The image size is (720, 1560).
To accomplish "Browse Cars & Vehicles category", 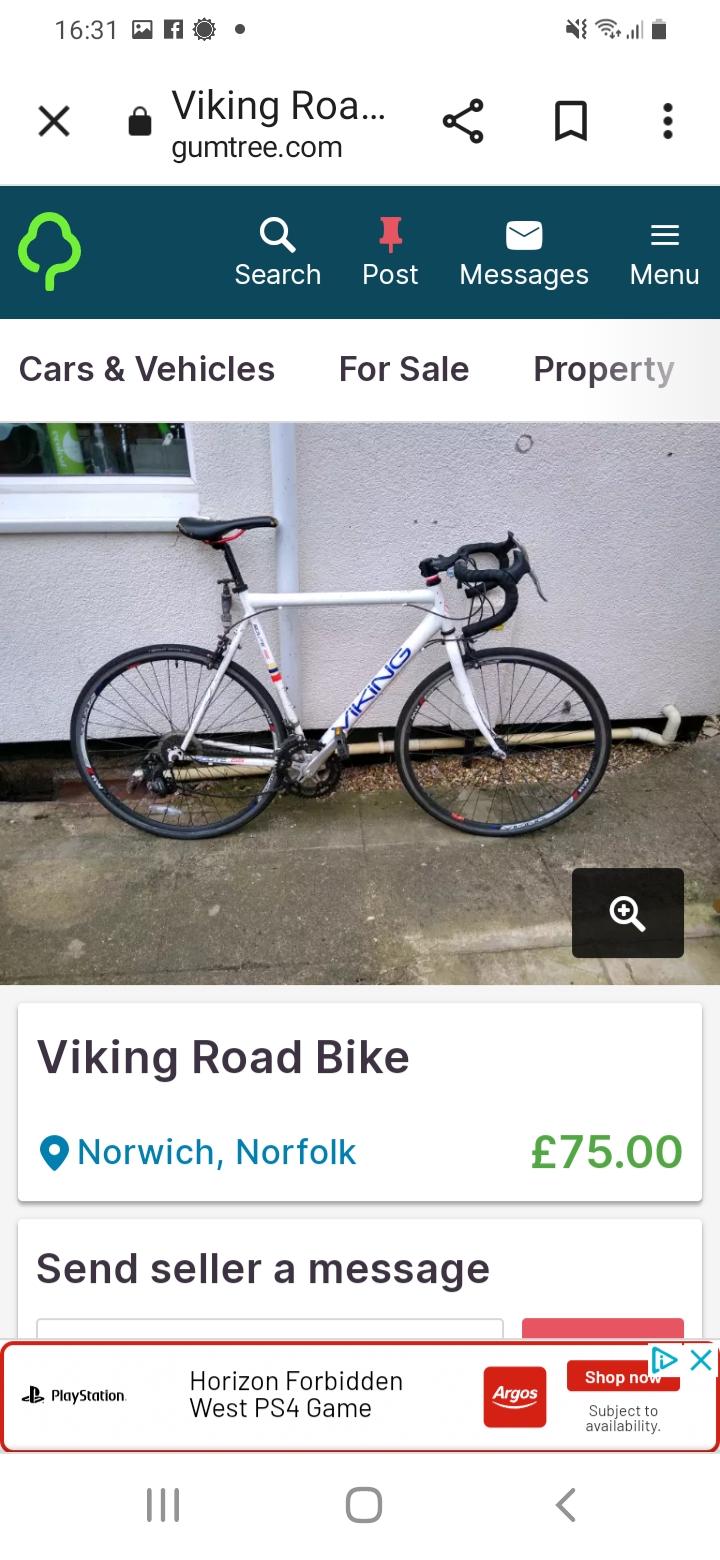I will pos(147,369).
